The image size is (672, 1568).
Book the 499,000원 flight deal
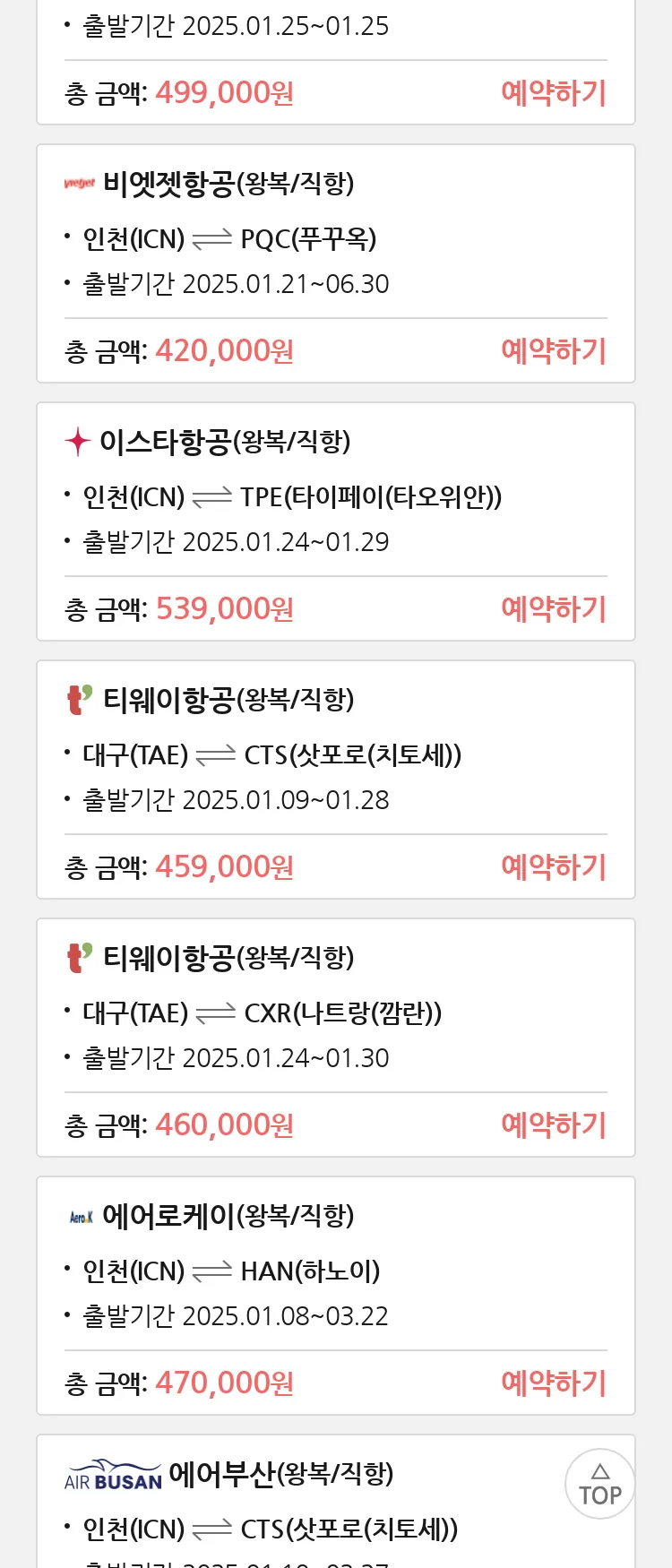coord(553,93)
